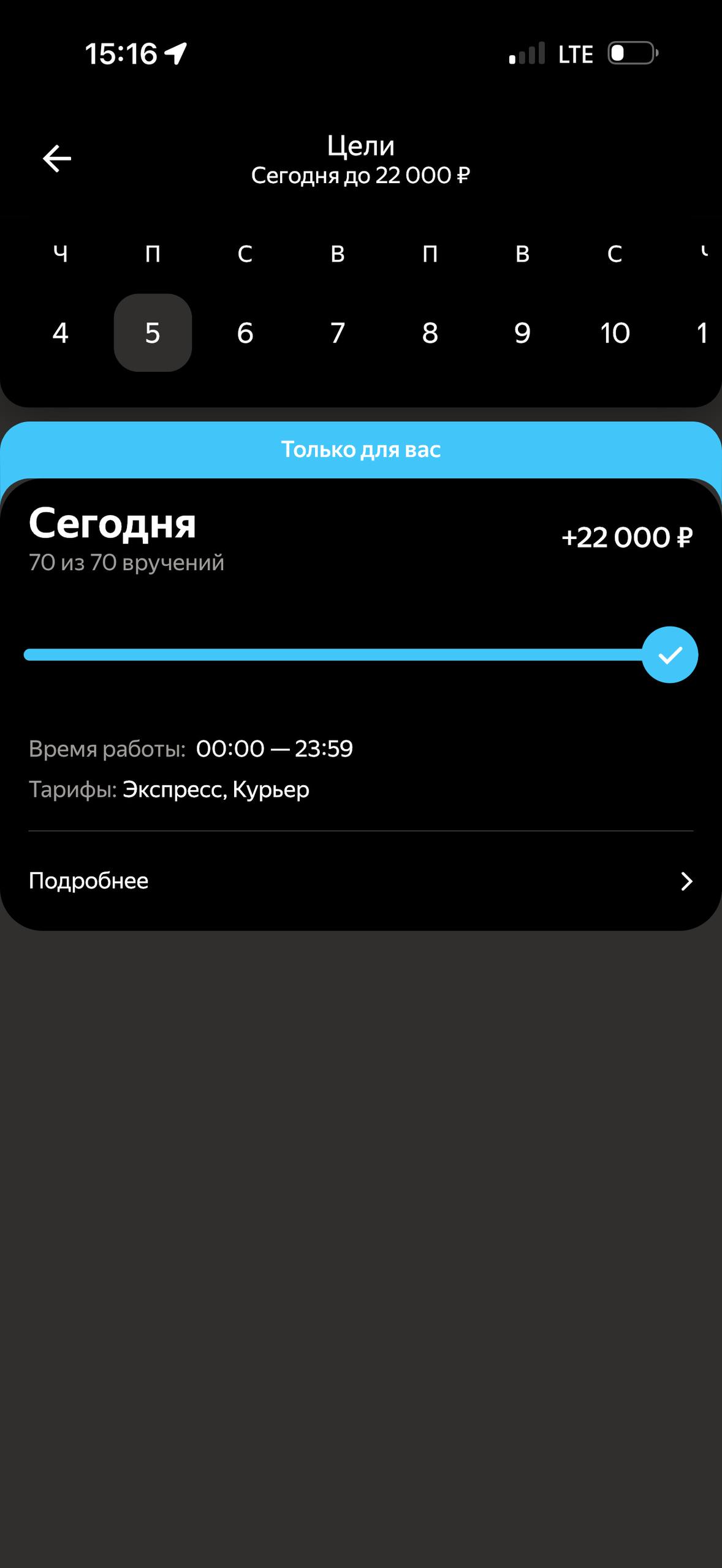
Task: Switch to date 10
Action: click(x=615, y=333)
